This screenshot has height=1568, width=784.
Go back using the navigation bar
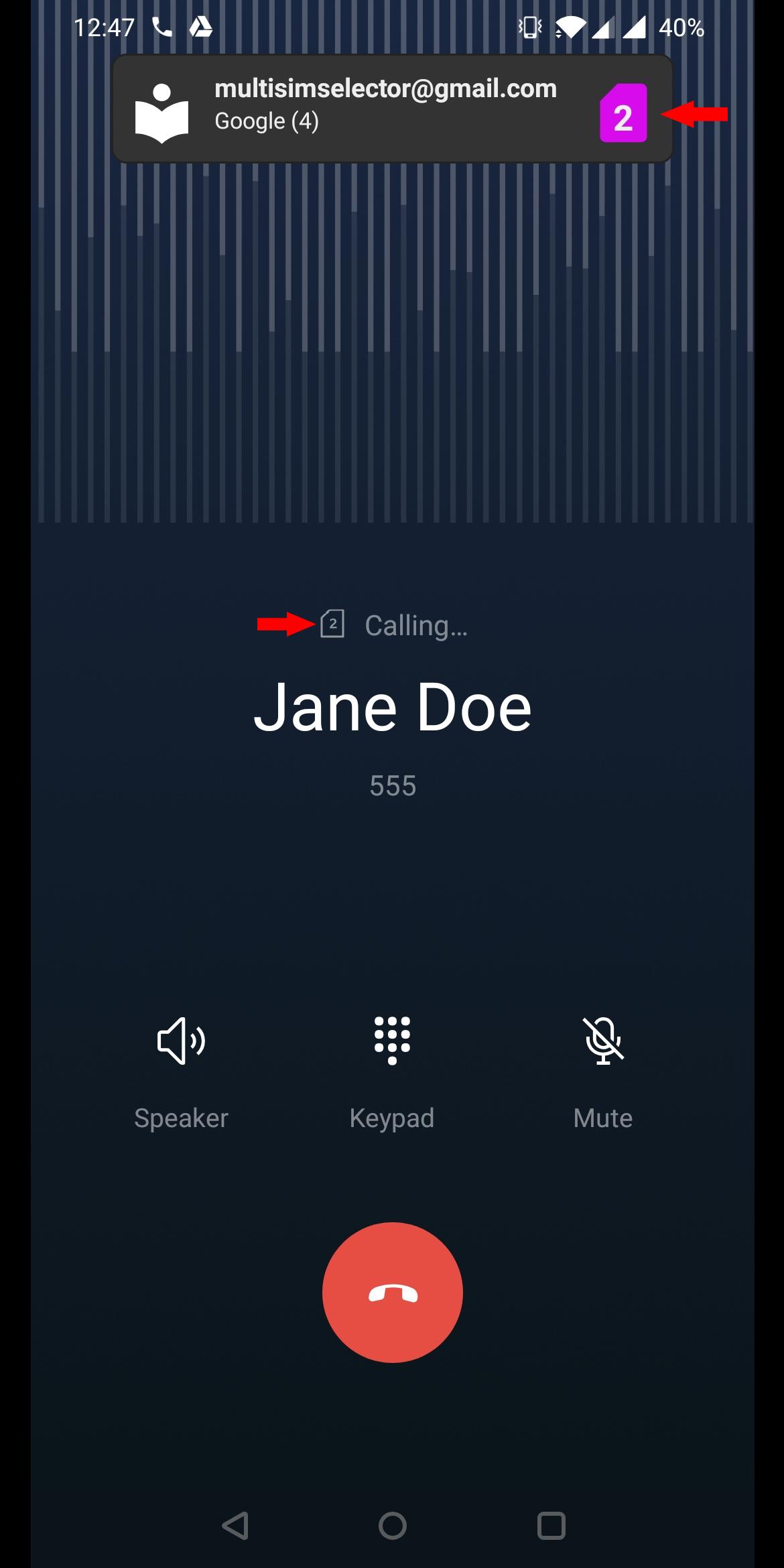[235, 1526]
